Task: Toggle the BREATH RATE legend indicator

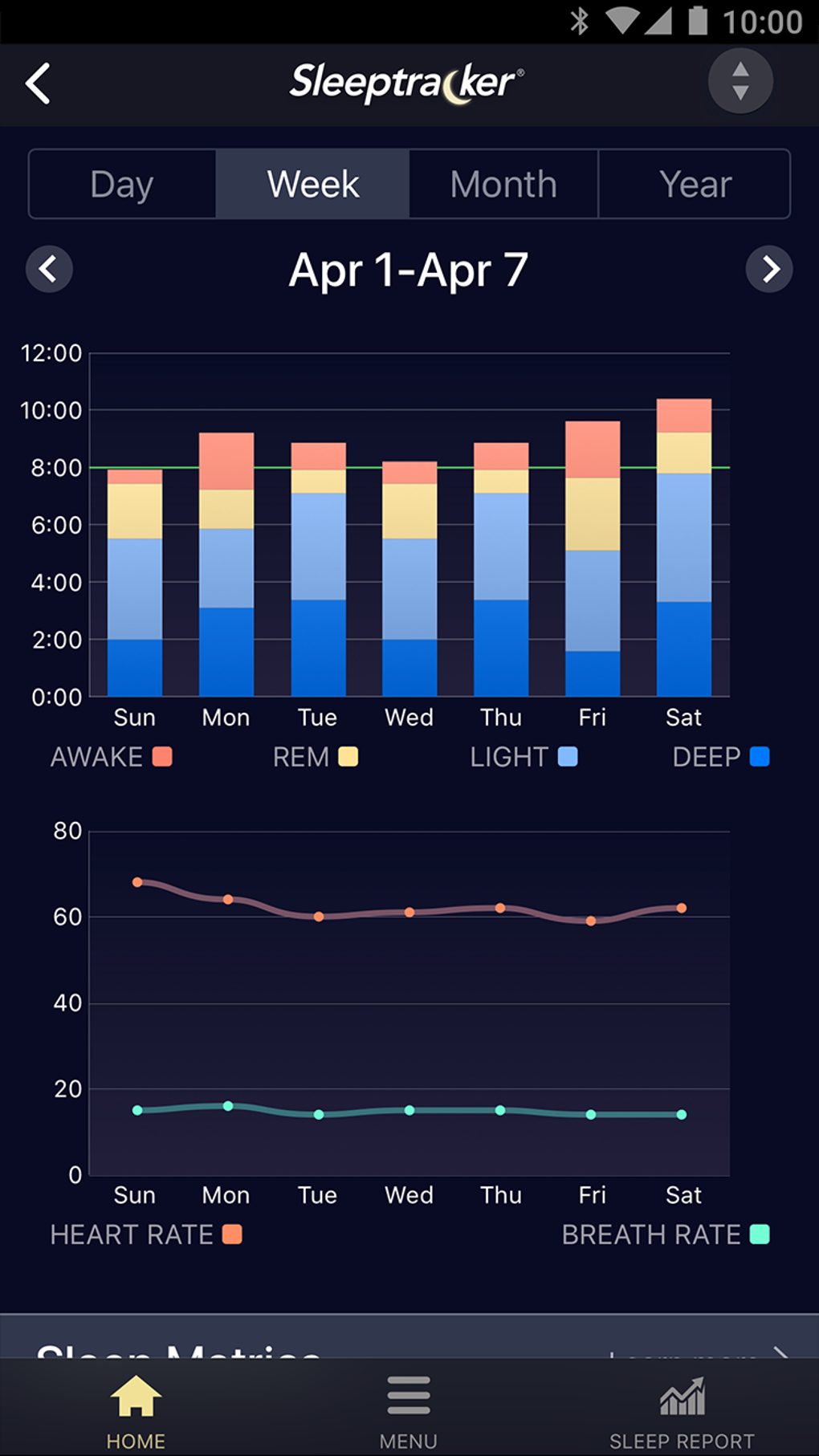Action: click(x=759, y=1234)
